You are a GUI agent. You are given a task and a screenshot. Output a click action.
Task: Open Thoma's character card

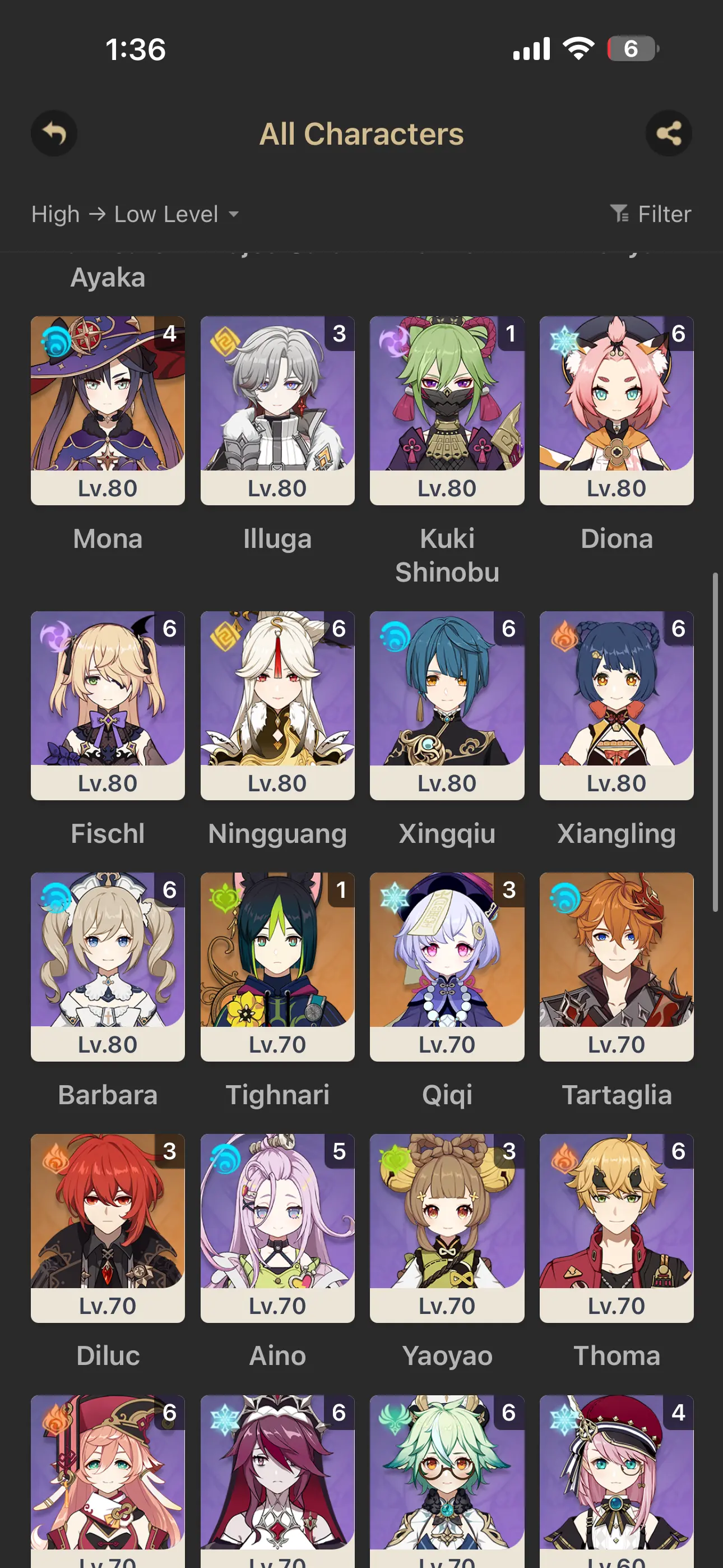point(617,1228)
